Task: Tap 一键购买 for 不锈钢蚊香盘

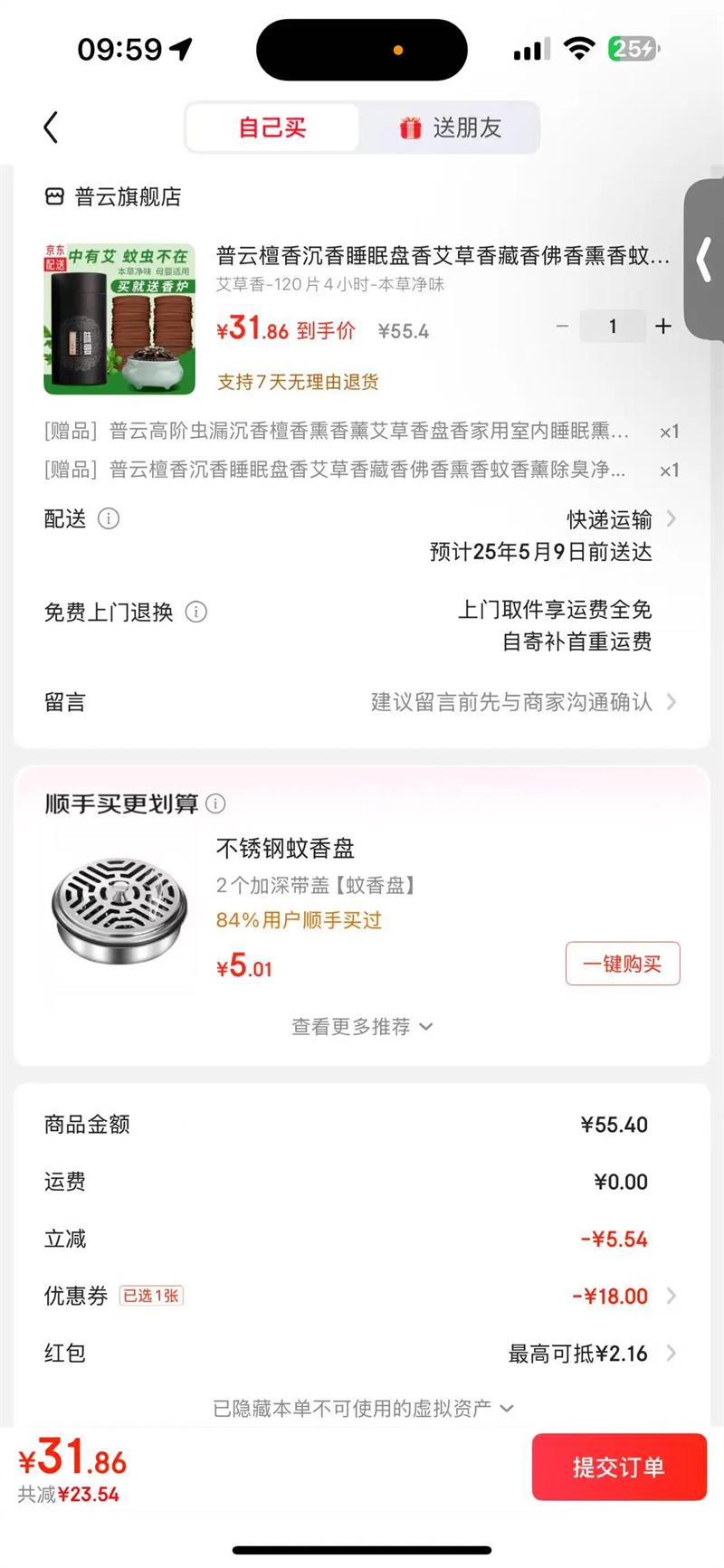Action: coord(623,964)
